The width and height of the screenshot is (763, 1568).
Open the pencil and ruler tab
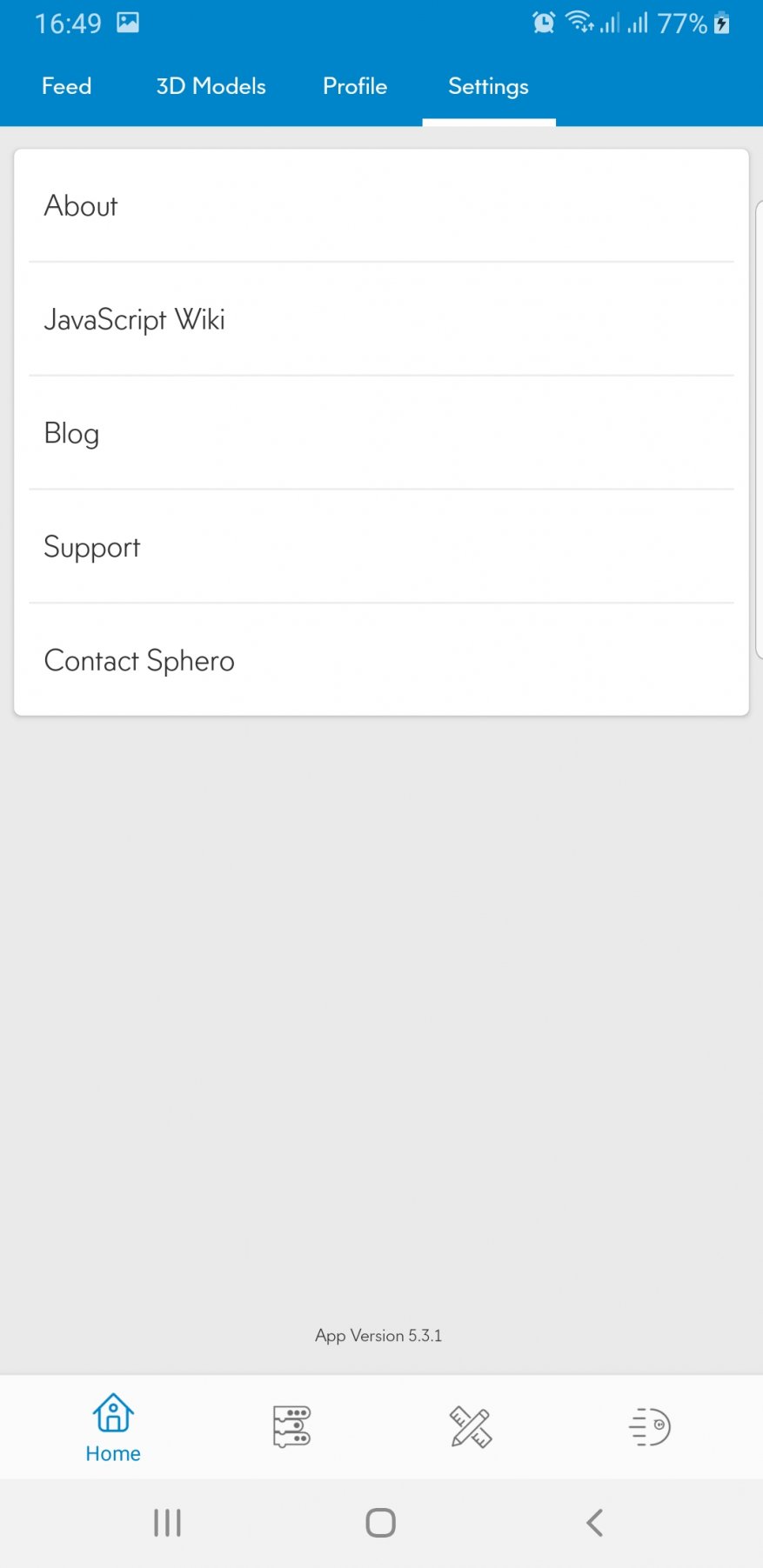click(x=471, y=1426)
